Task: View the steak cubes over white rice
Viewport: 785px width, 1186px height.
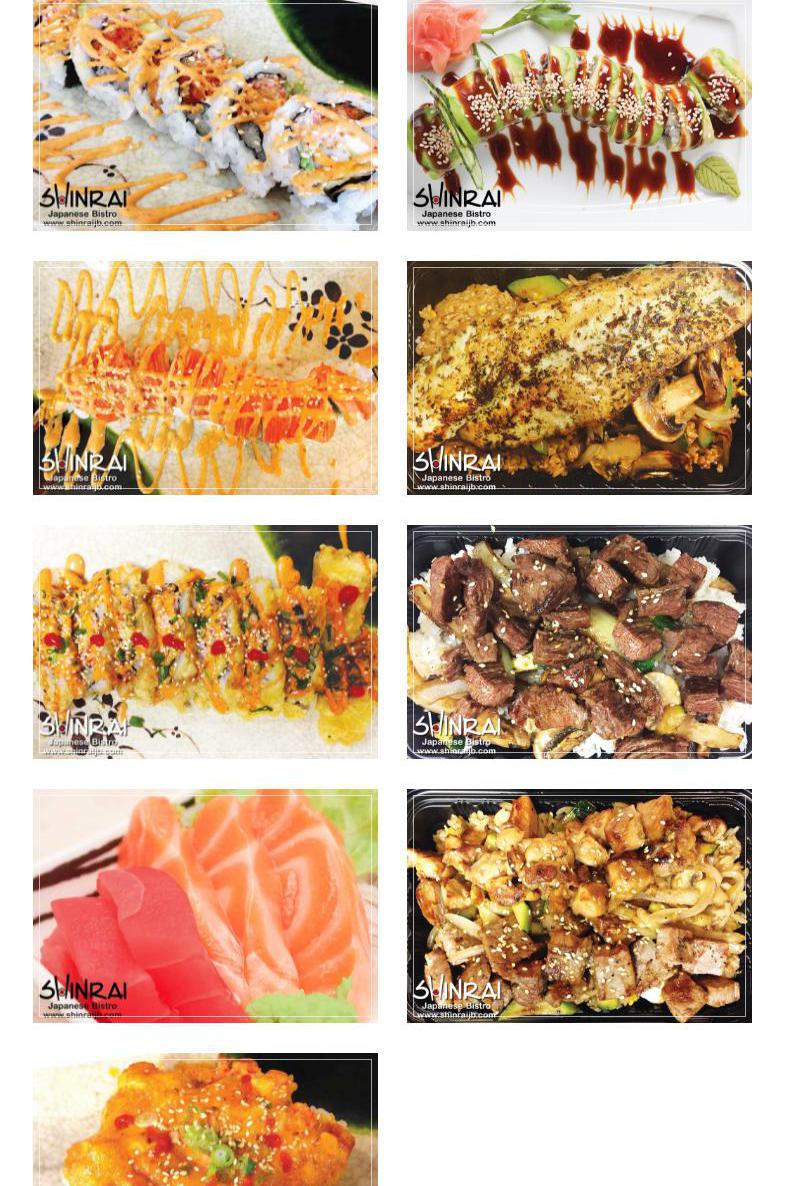Action: [x=579, y=642]
